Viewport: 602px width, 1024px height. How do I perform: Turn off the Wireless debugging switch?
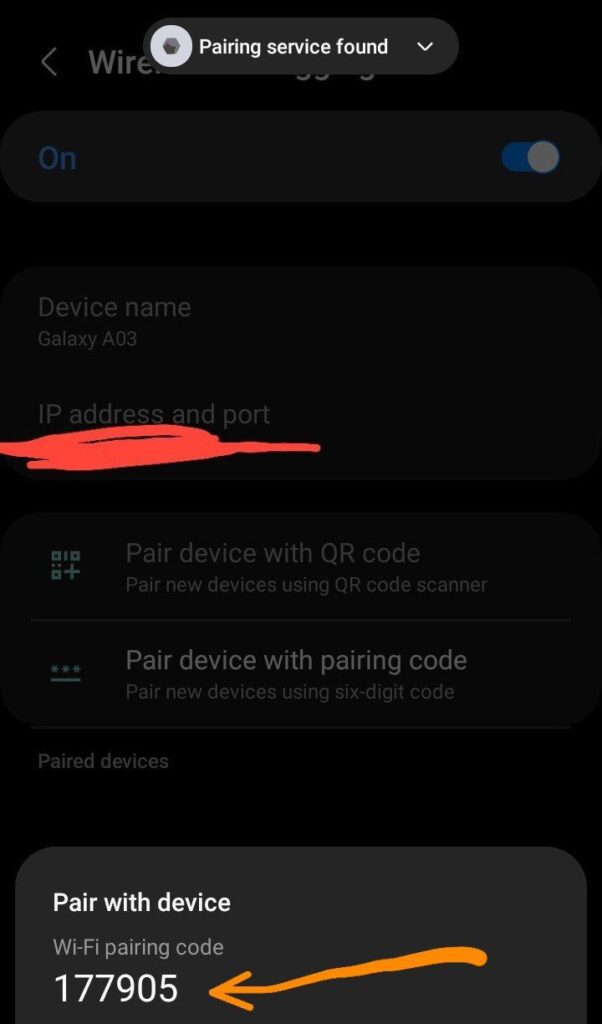[x=530, y=158]
